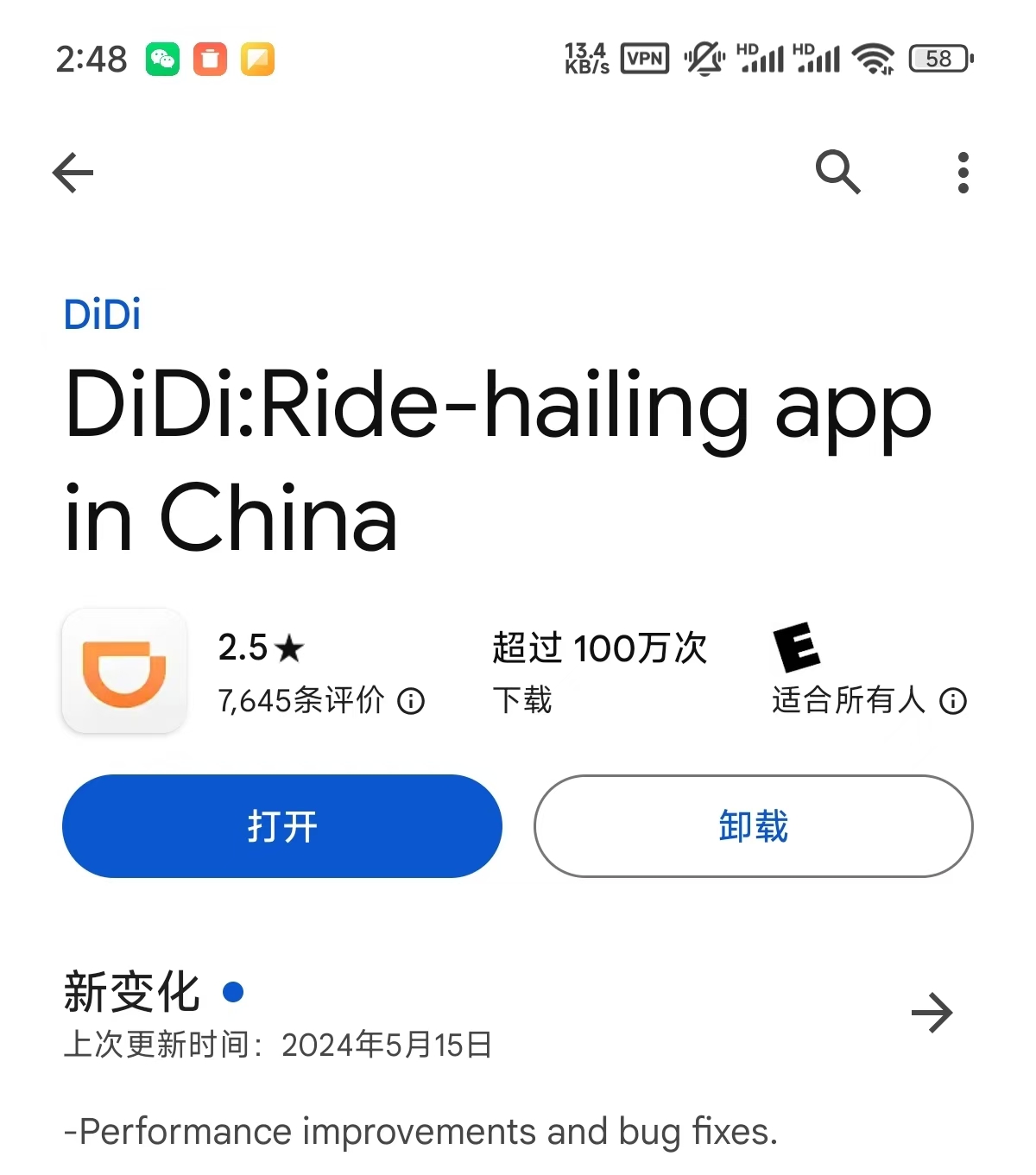Viewport: 1036px width, 1175px height.
Task: Open the search magnifier icon
Action: tap(837, 172)
